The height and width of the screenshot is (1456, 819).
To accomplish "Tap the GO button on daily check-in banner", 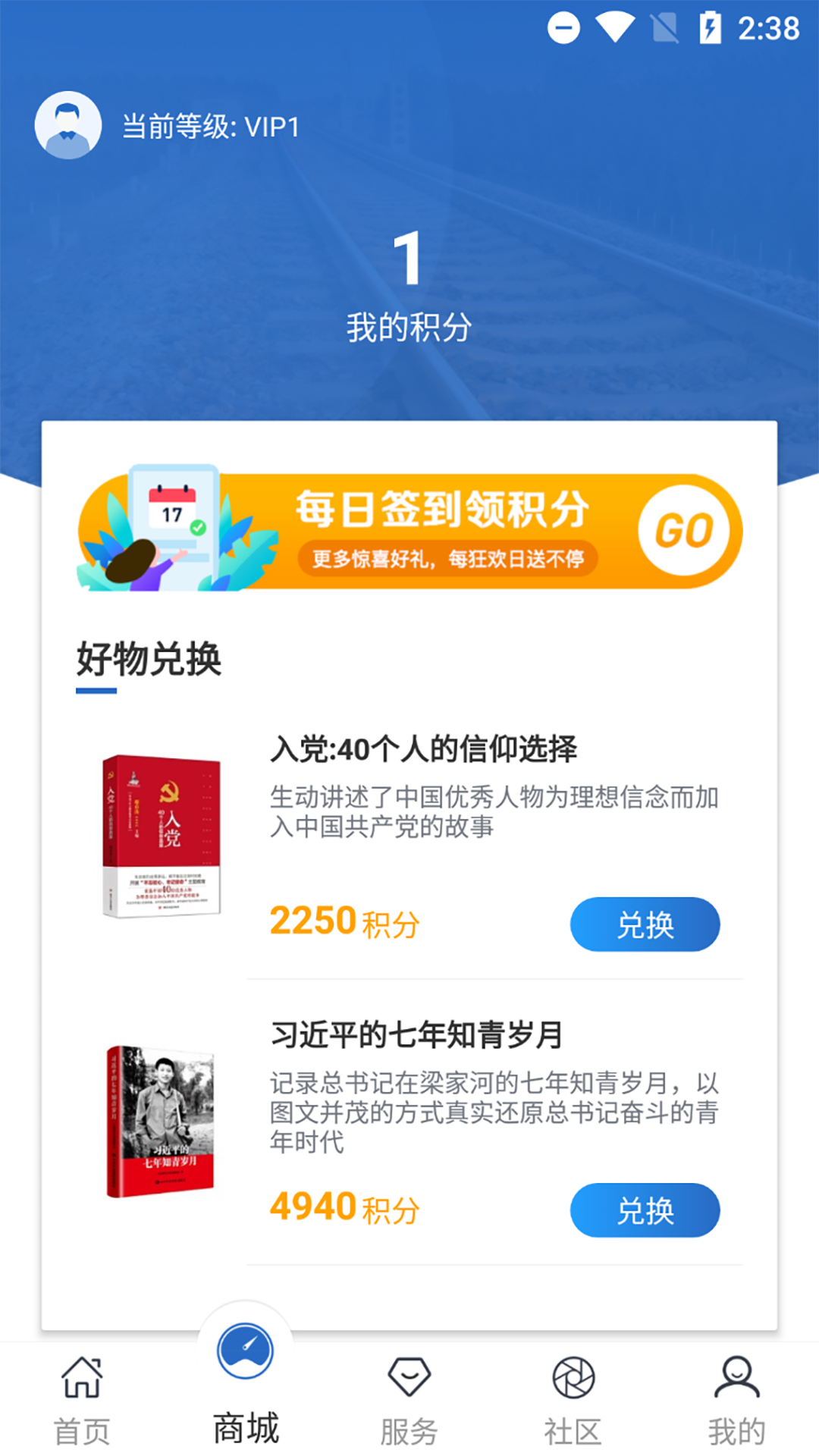I will point(684,531).
